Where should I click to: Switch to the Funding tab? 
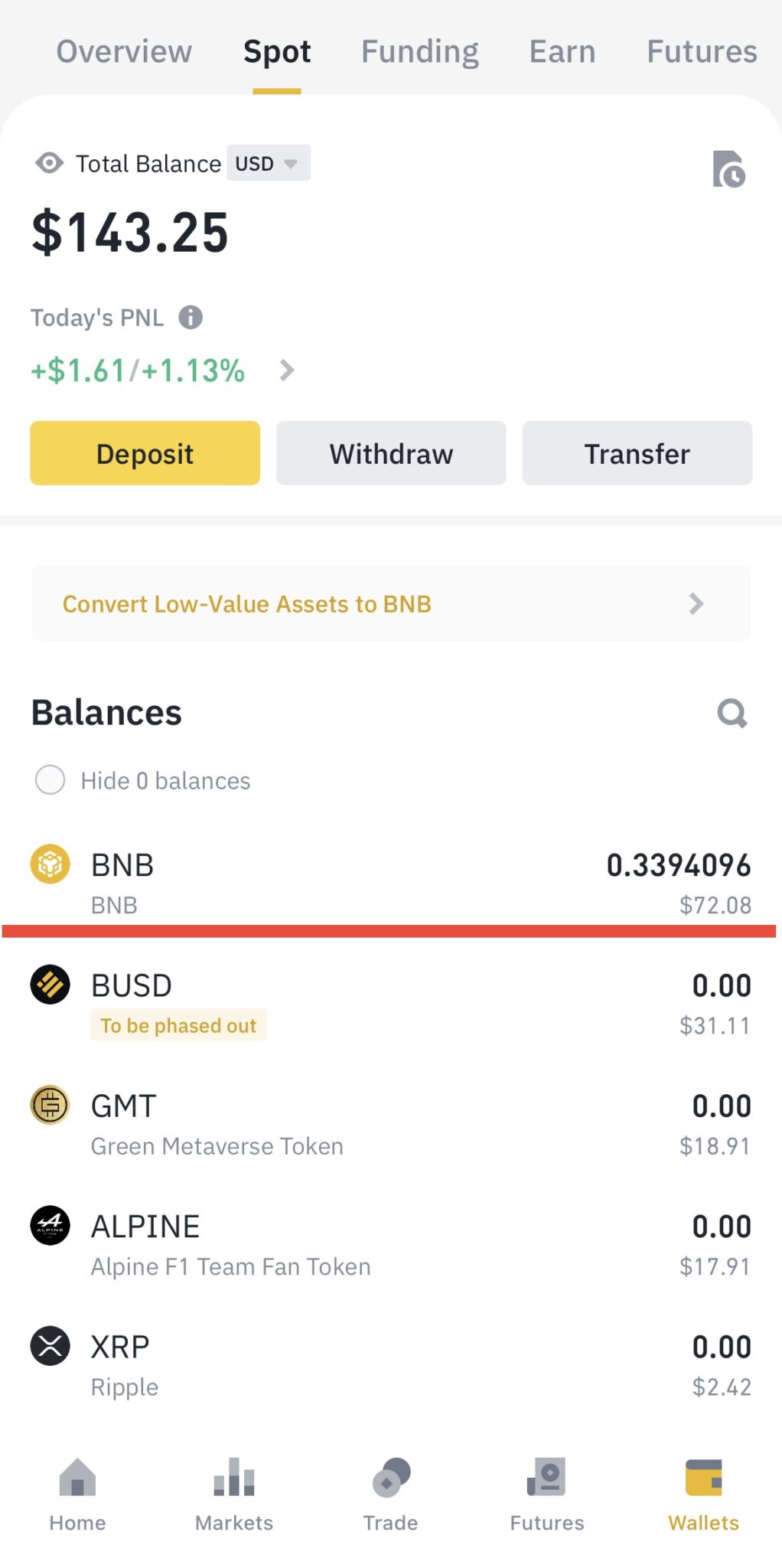(x=419, y=51)
